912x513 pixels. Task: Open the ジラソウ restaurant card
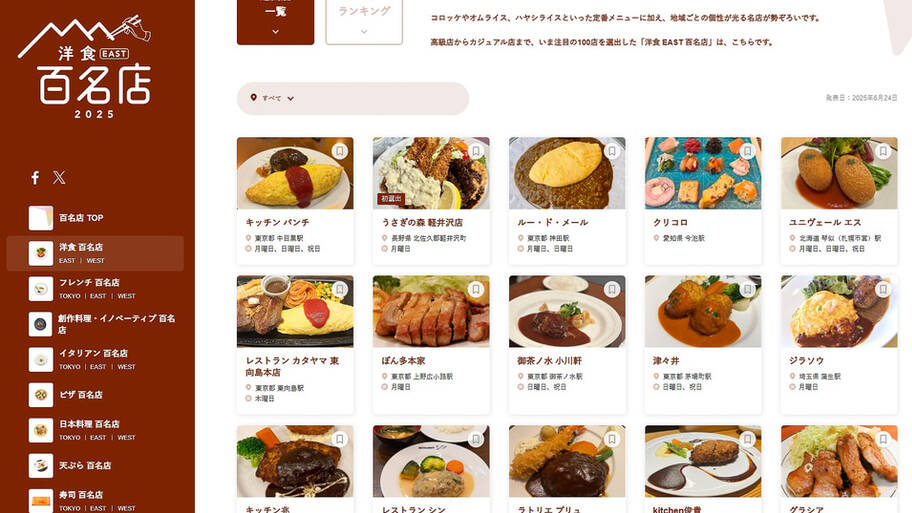[838, 360]
